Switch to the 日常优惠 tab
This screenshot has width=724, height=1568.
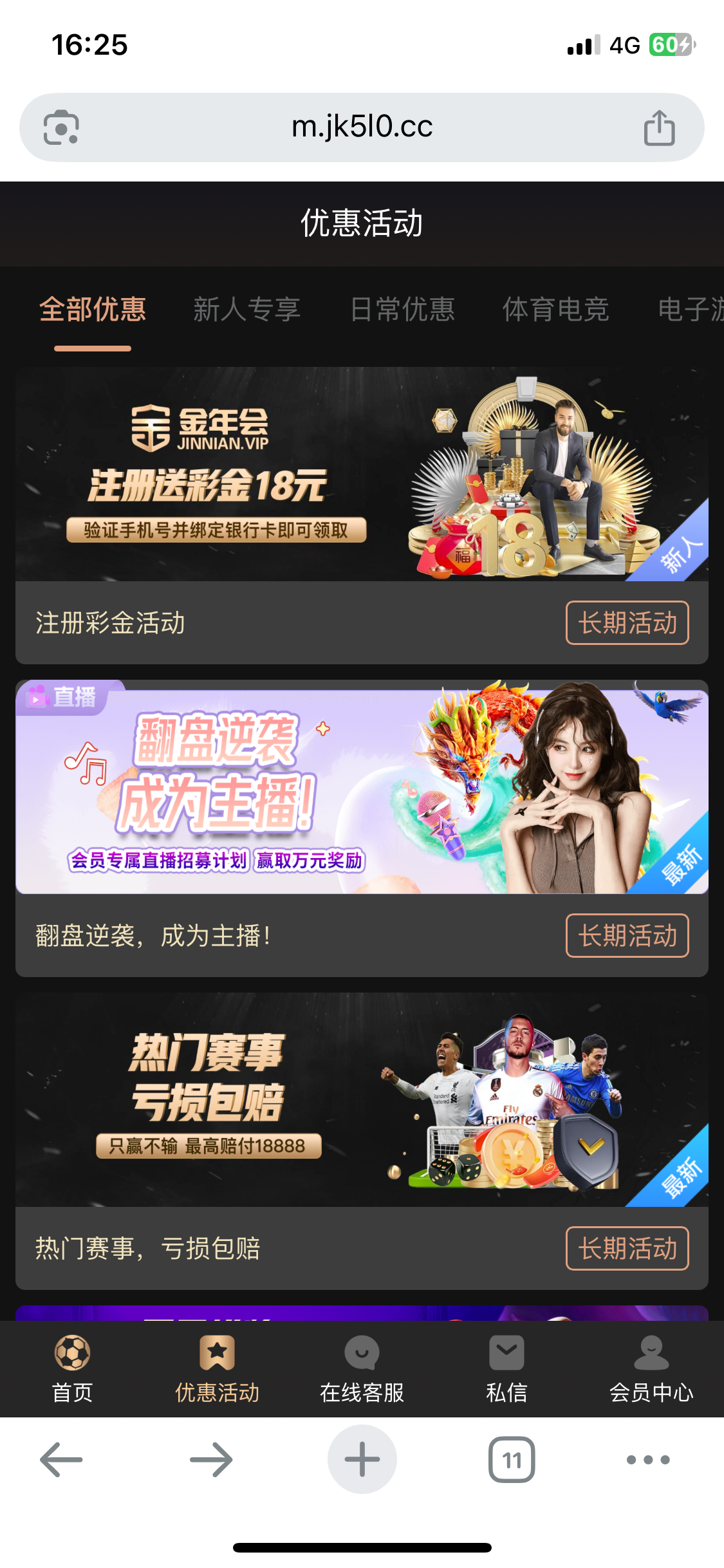tap(402, 310)
